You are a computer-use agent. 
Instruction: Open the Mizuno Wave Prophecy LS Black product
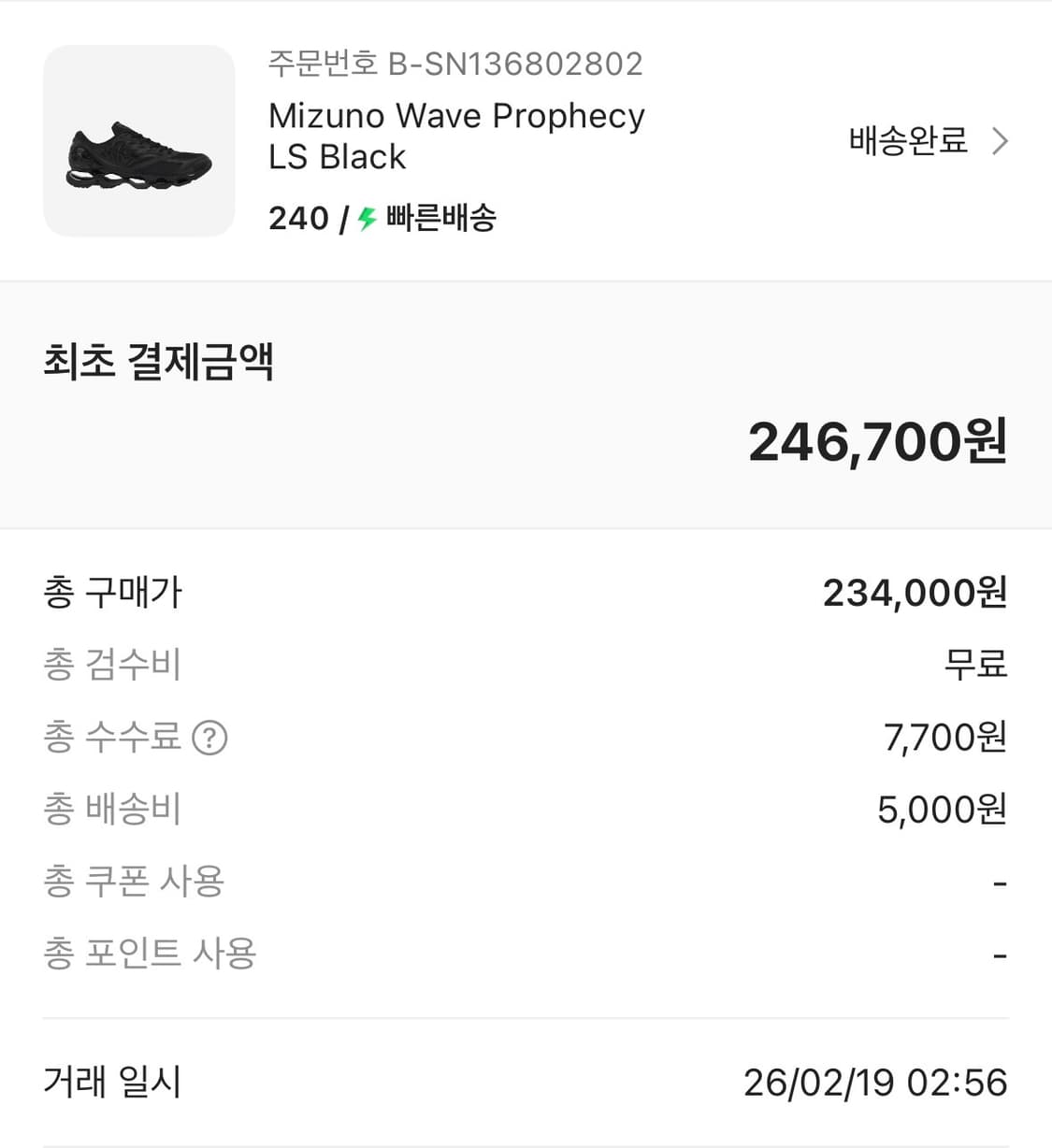[x=456, y=136]
